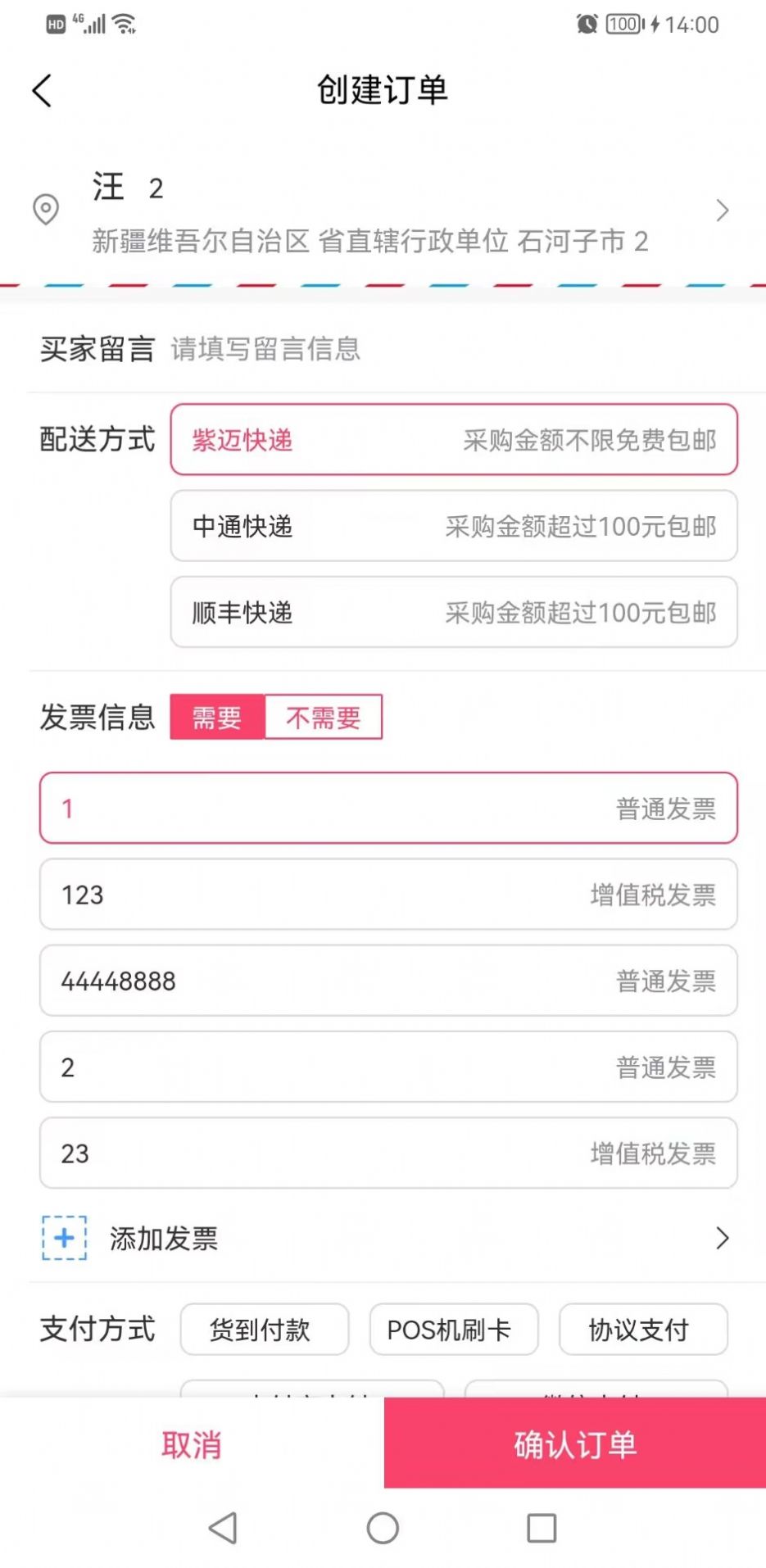The width and height of the screenshot is (766, 1568).
Task: Click the blue plus icon beside 添加发票
Action: tap(64, 1239)
